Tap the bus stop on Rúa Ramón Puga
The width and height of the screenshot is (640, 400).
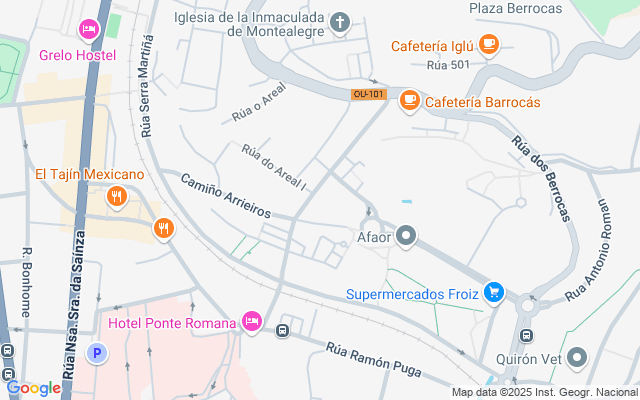(282, 330)
